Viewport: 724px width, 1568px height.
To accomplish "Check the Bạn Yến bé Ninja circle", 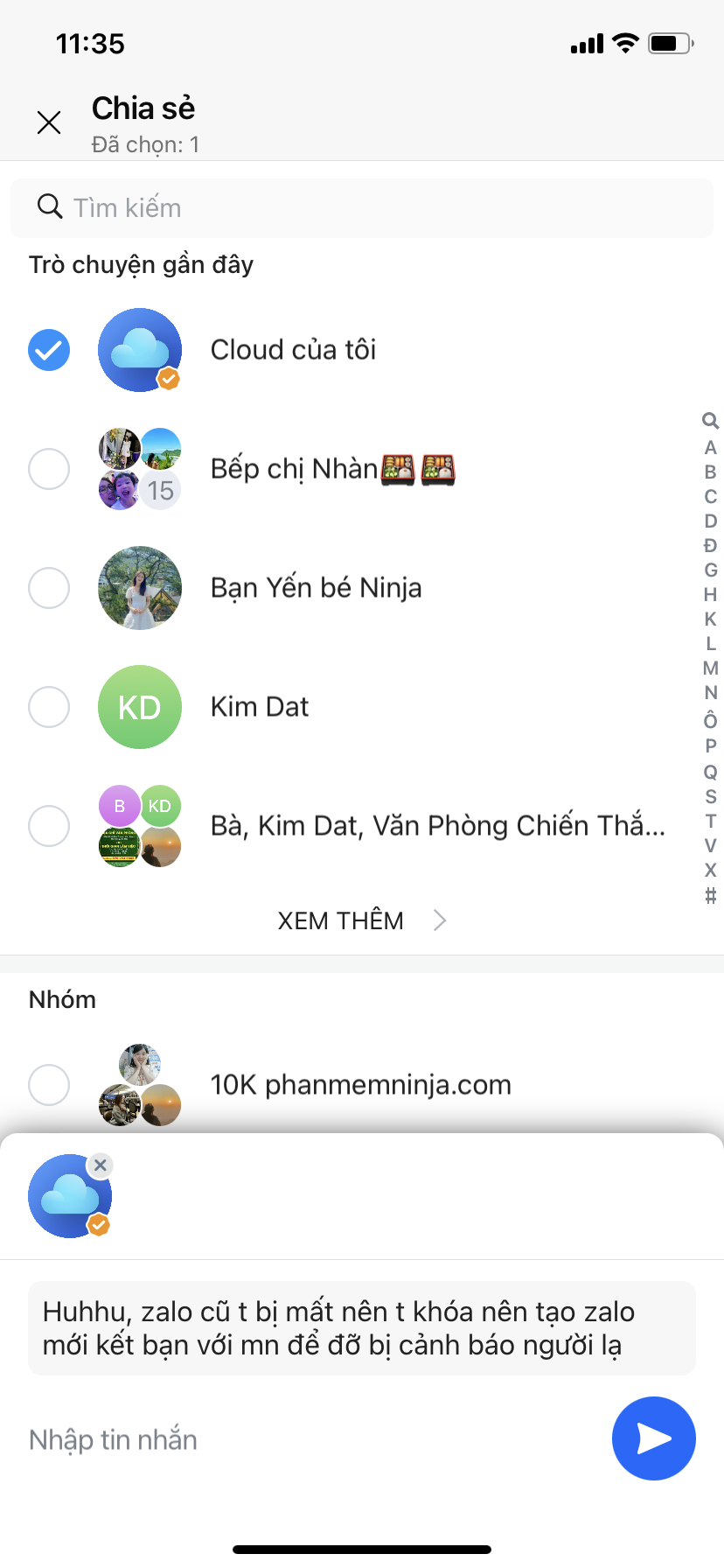I will click(x=48, y=587).
